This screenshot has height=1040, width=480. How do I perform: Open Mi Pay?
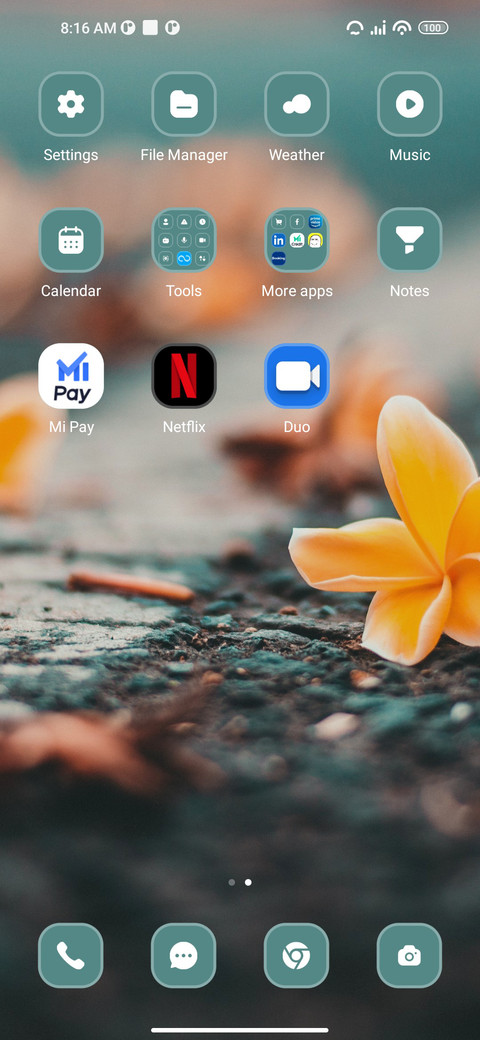(x=71, y=376)
